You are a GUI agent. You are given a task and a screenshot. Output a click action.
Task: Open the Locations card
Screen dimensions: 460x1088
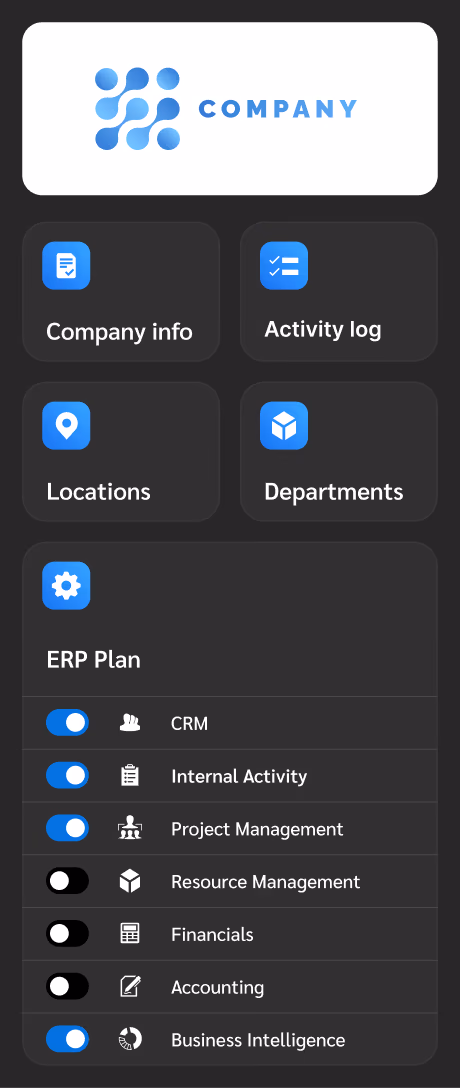click(x=121, y=452)
